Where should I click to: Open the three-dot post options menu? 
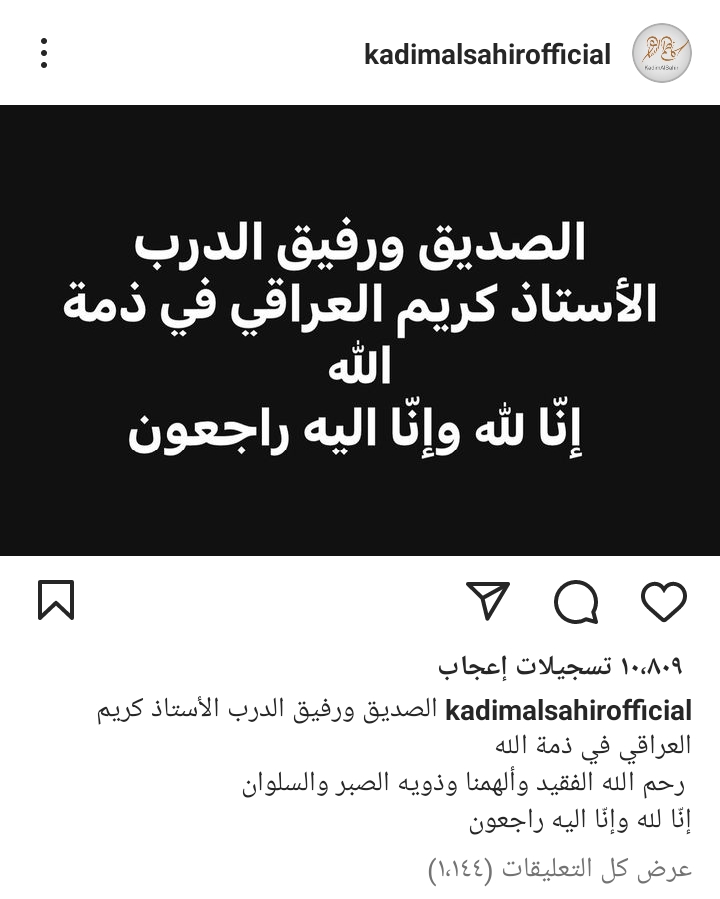click(44, 53)
